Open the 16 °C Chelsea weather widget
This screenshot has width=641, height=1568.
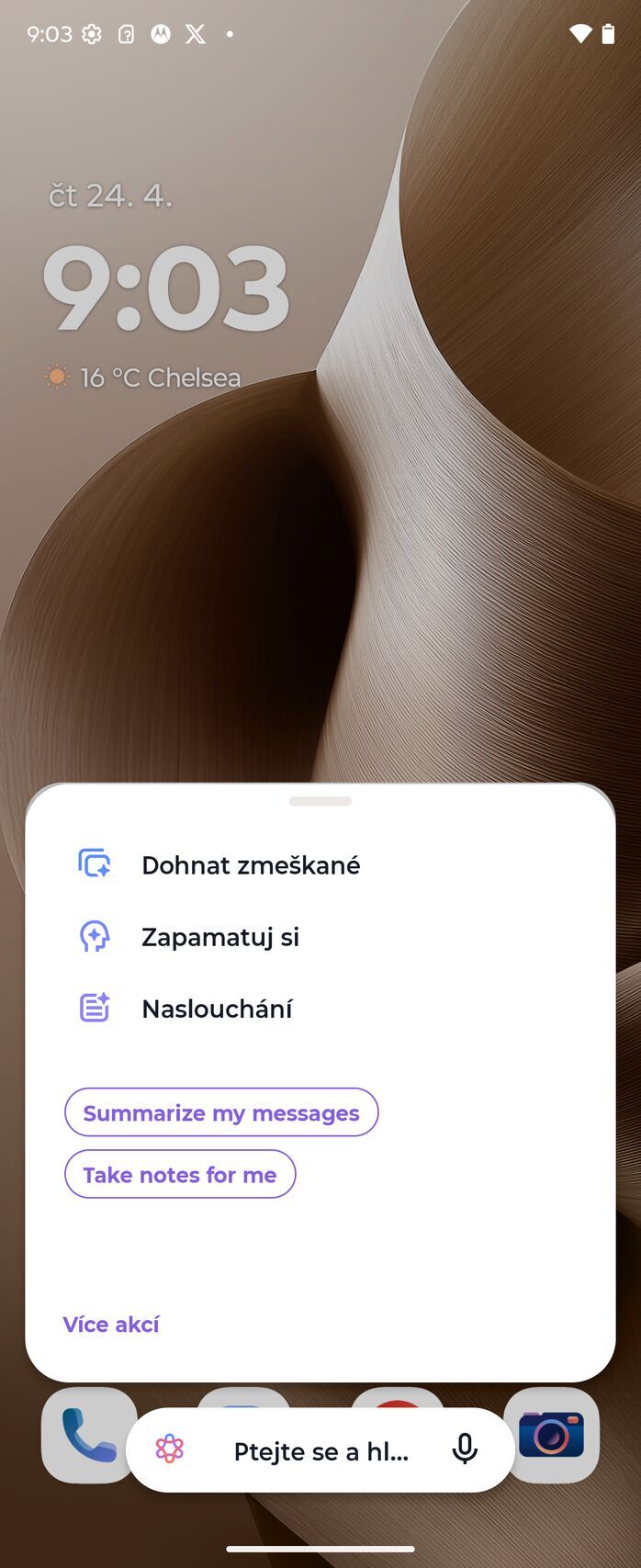(143, 378)
